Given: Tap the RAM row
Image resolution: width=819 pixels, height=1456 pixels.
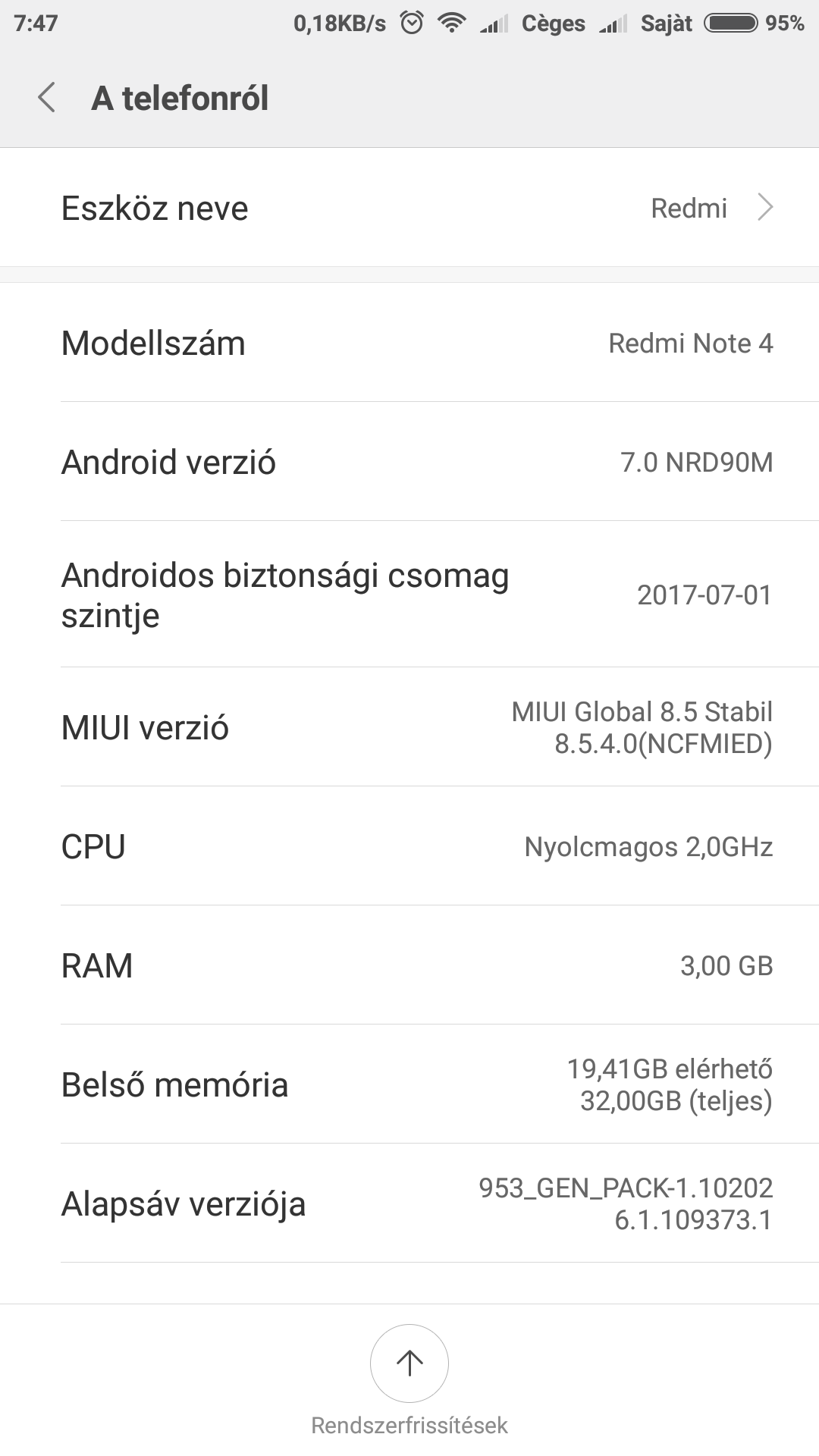Looking at the screenshot, I should pos(409,965).
